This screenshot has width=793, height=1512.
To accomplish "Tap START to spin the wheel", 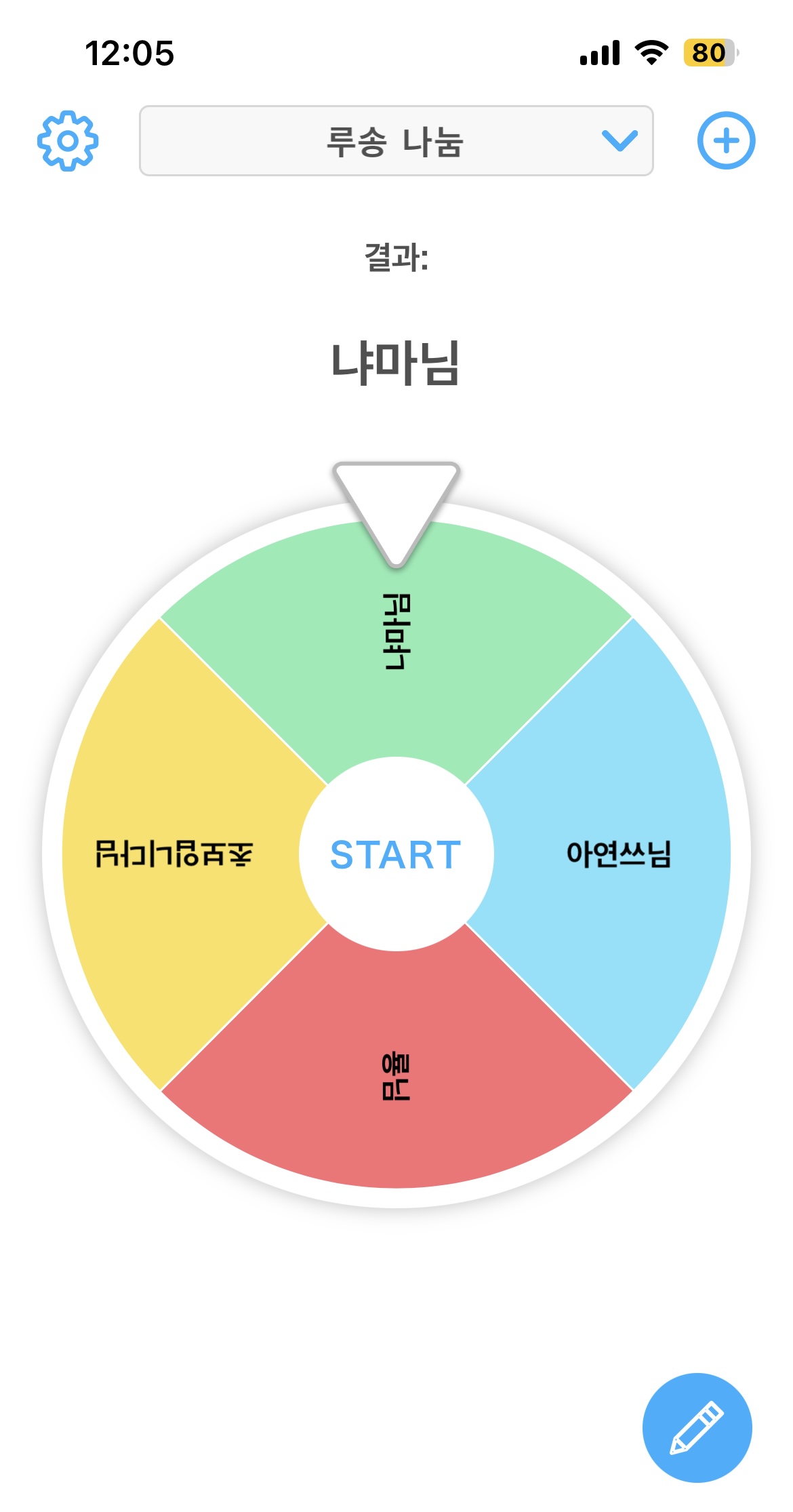I will click(396, 854).
